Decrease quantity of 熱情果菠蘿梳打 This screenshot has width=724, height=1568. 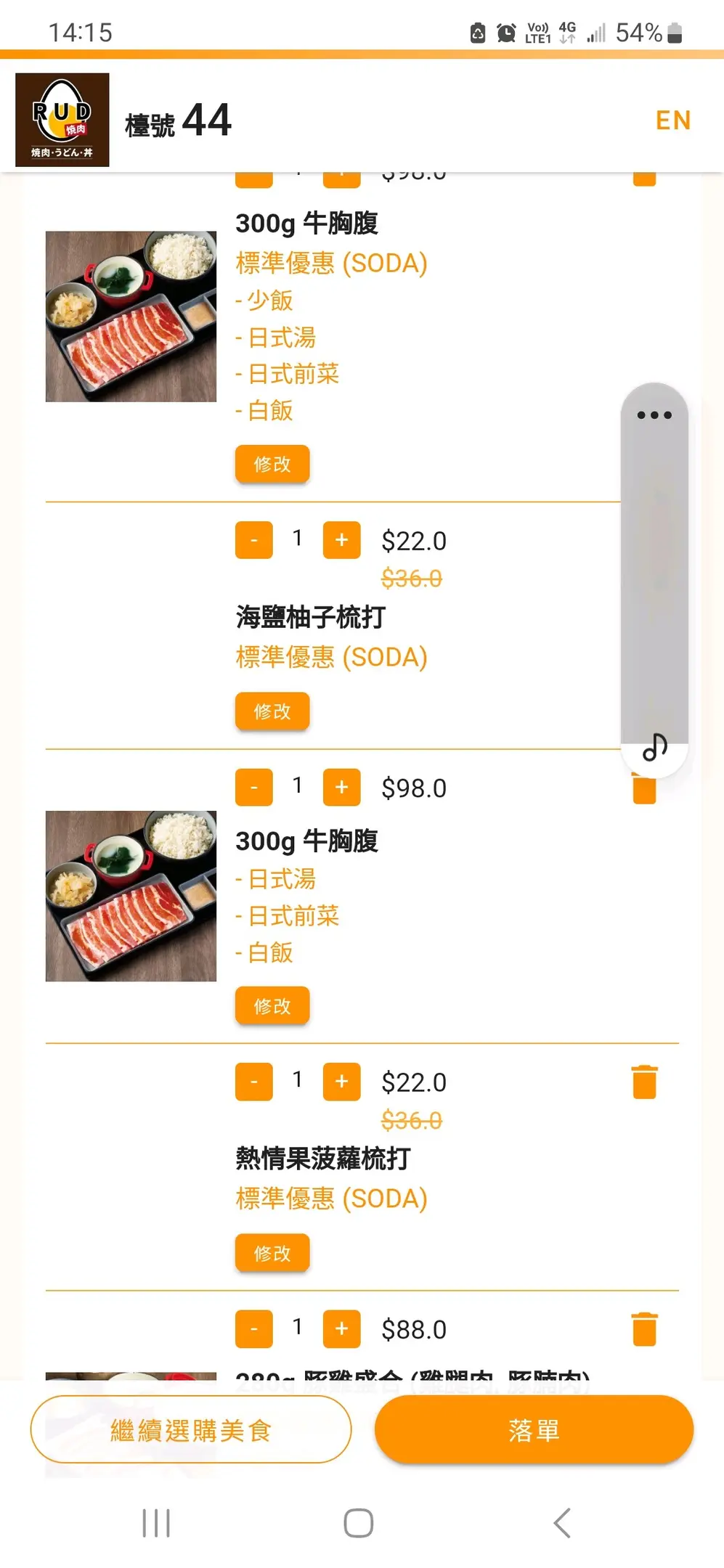tap(254, 1081)
